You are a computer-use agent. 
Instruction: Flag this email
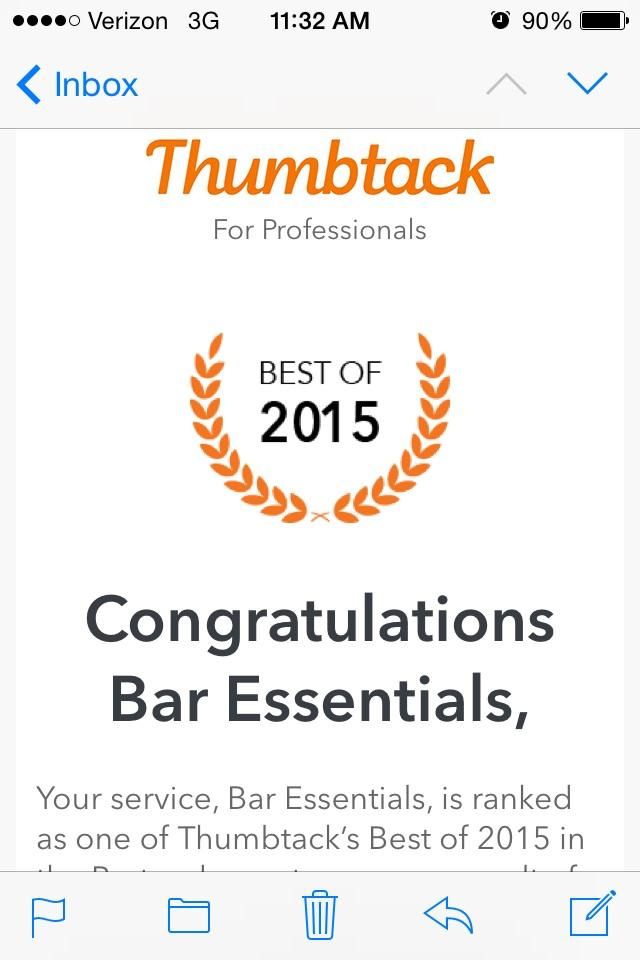(x=49, y=915)
